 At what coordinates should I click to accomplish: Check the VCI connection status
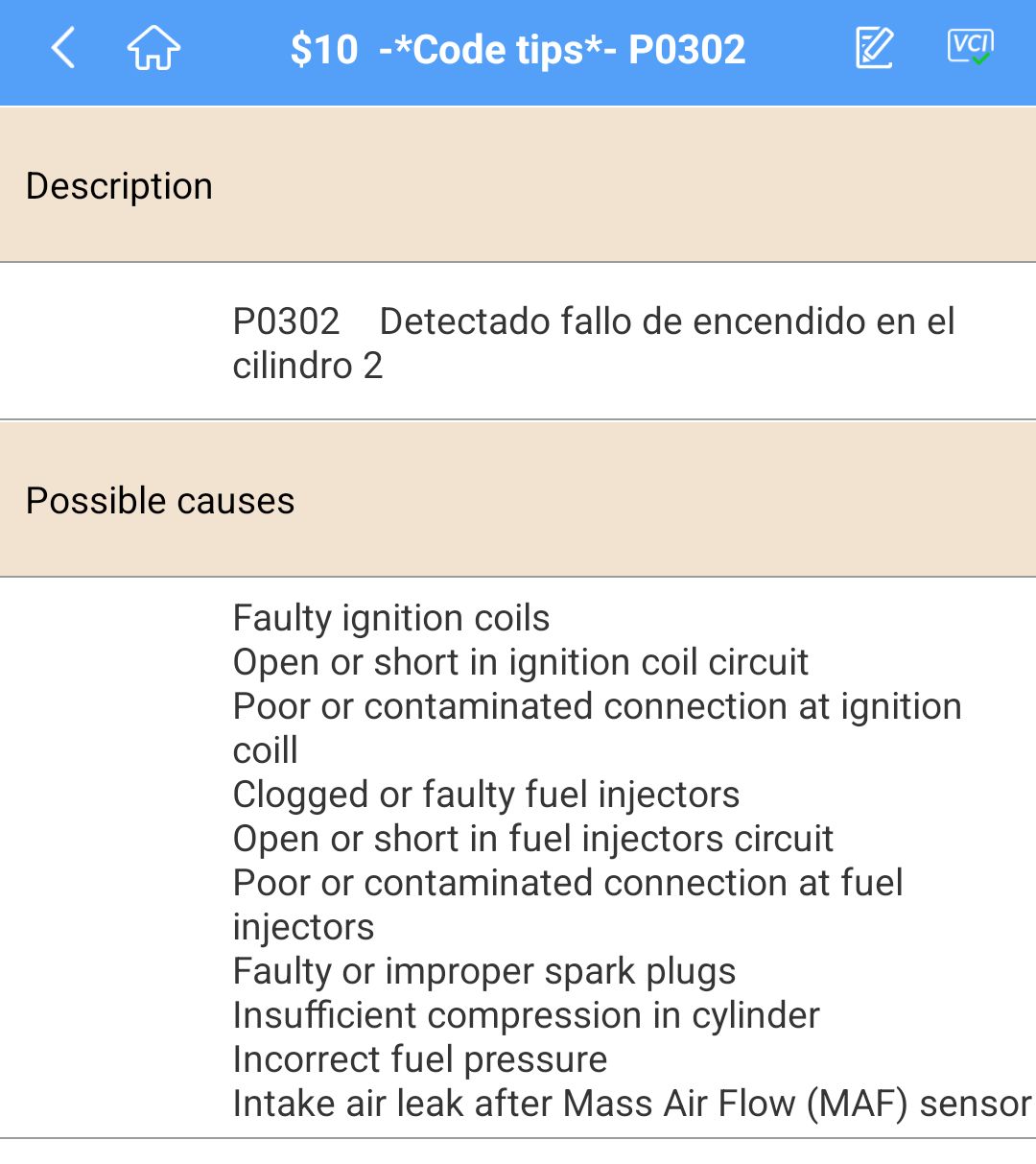[970, 46]
